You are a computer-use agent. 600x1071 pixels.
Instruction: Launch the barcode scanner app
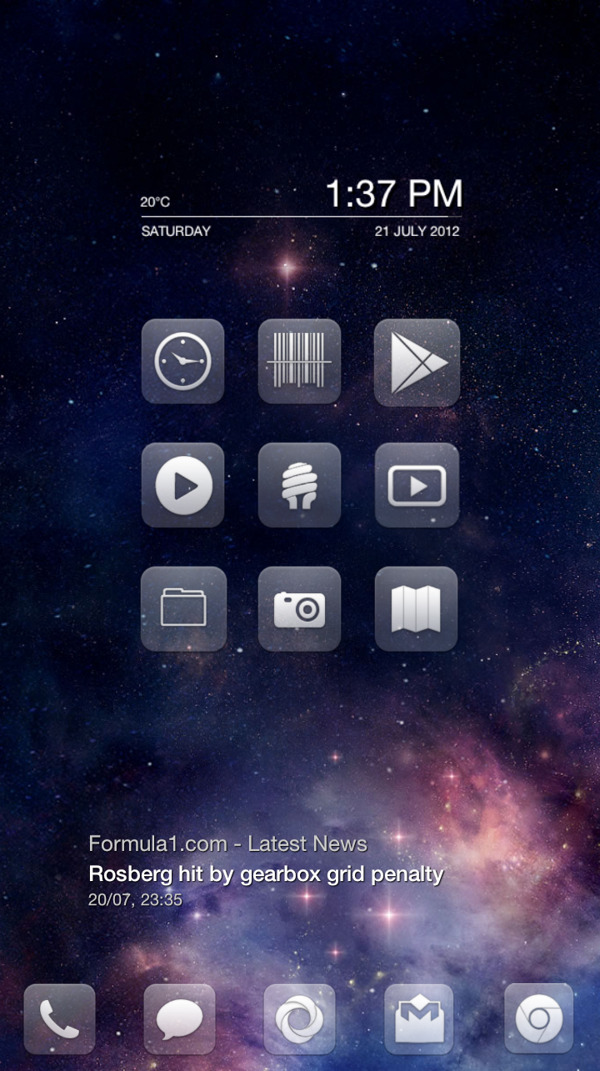[x=299, y=361]
